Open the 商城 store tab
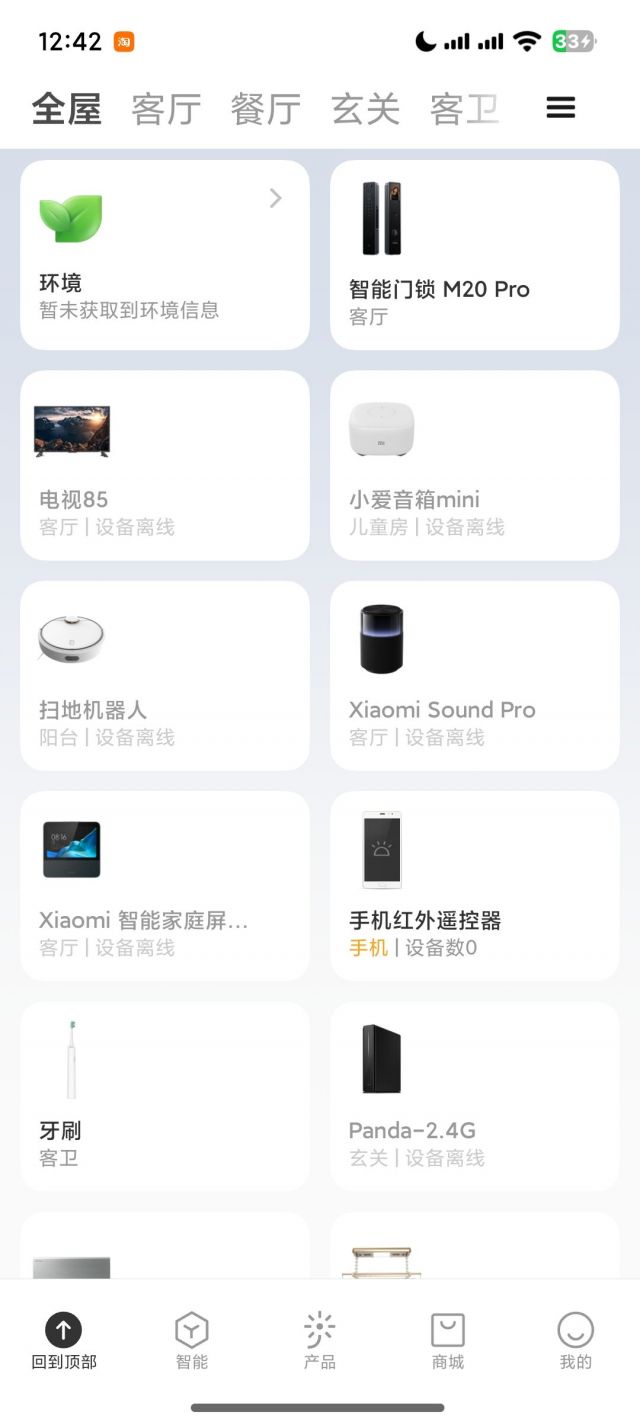 pos(448,1341)
